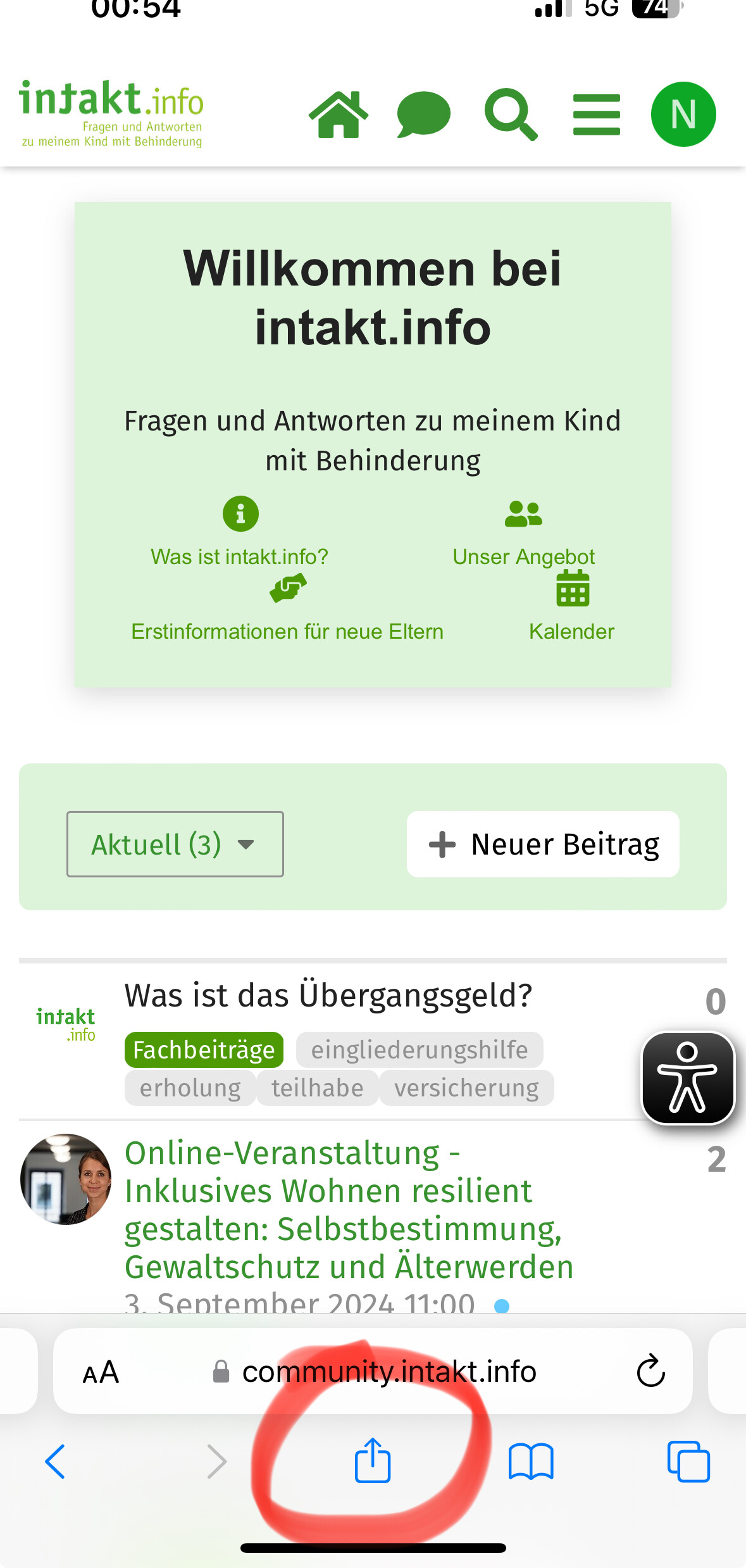The height and width of the screenshot is (1568, 746).
Task: Open post "Was ist das Übergangsgeld?"
Action: [x=328, y=995]
